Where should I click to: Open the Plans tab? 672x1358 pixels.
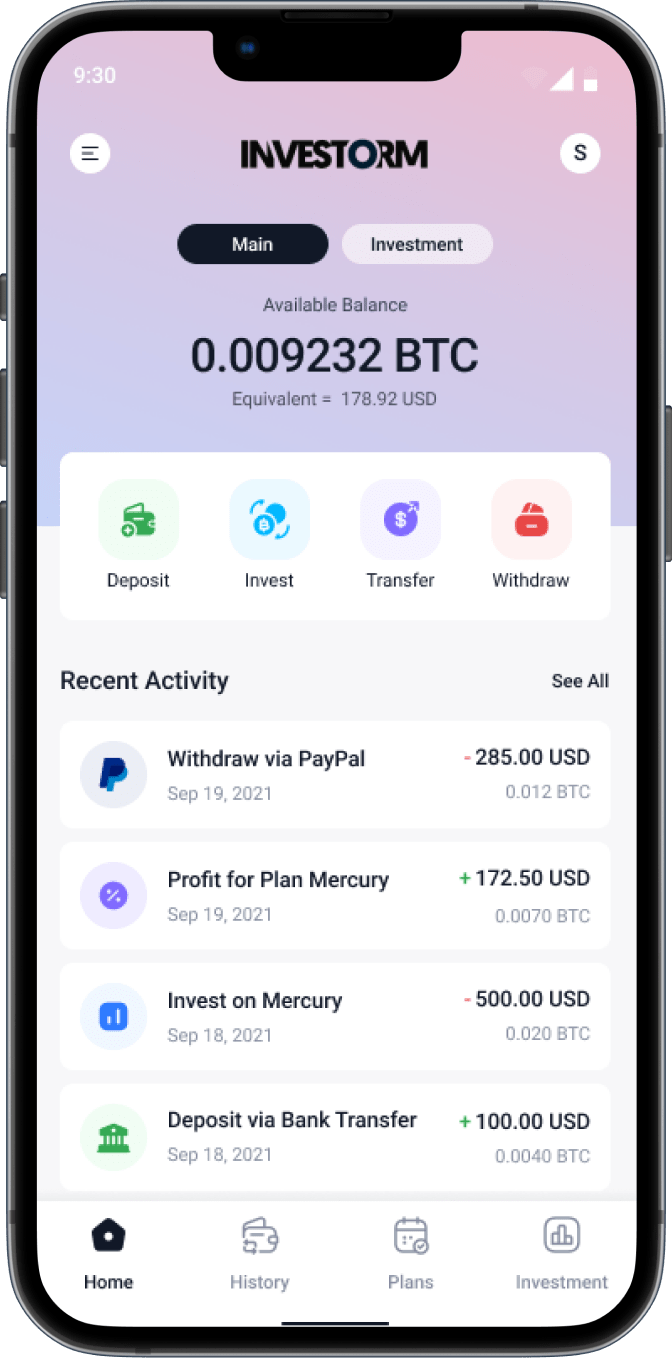pyautogui.click(x=410, y=1254)
